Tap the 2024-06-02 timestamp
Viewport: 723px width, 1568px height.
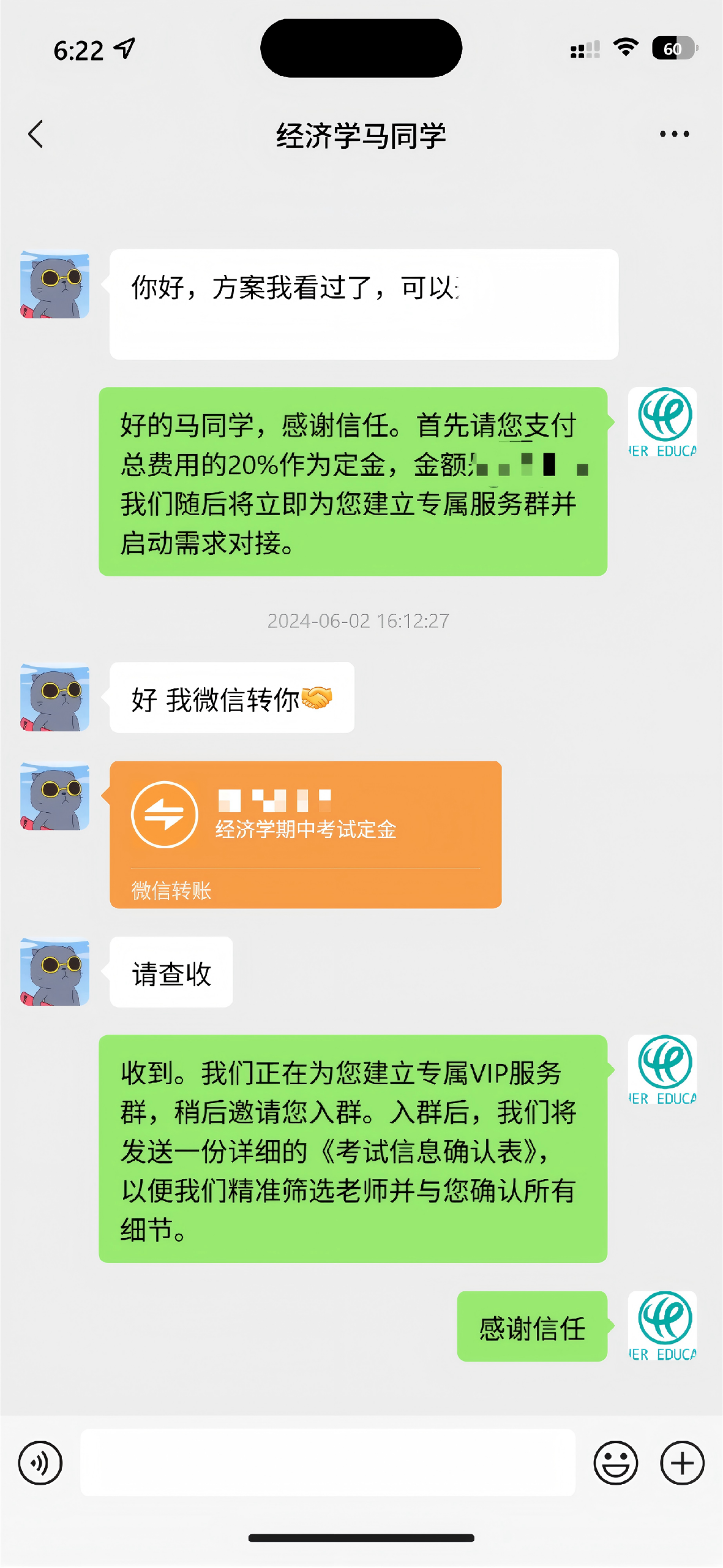tap(361, 620)
